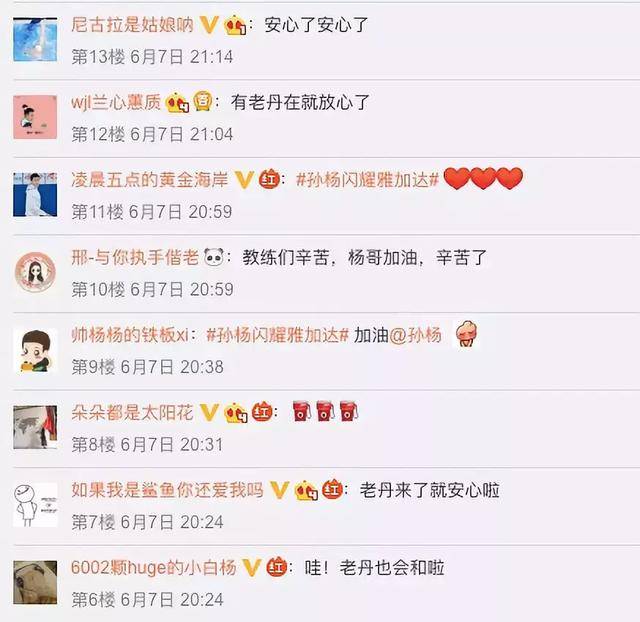
Task: Visit 邢-与你执手偕老's profile
Action: 133,257
